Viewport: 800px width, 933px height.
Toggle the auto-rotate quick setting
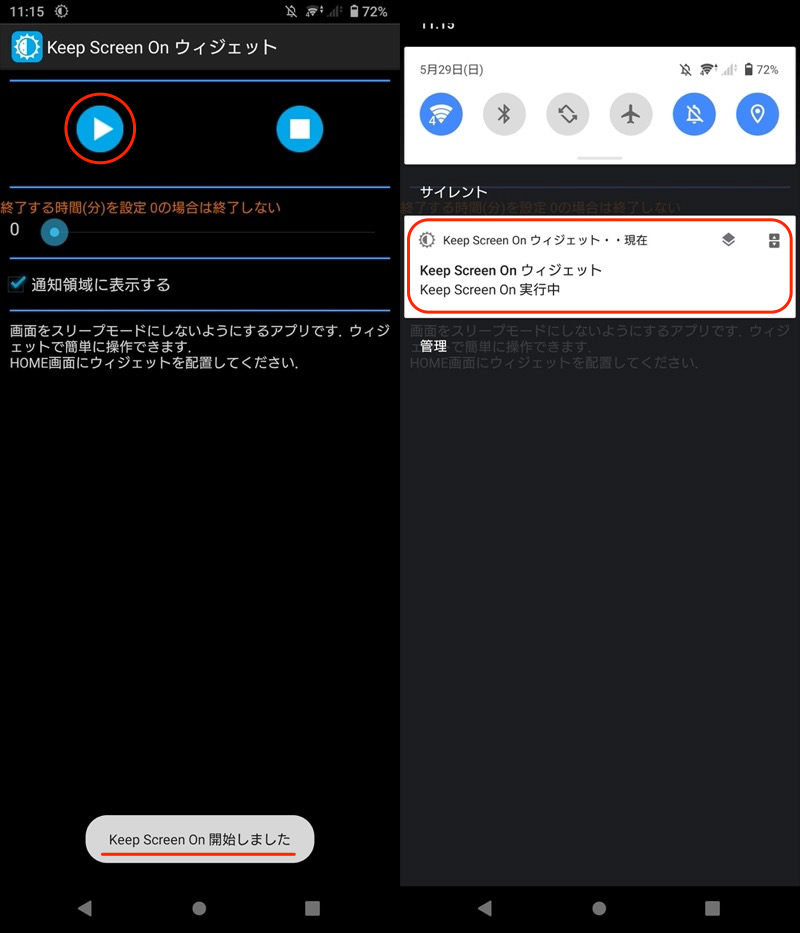(567, 114)
